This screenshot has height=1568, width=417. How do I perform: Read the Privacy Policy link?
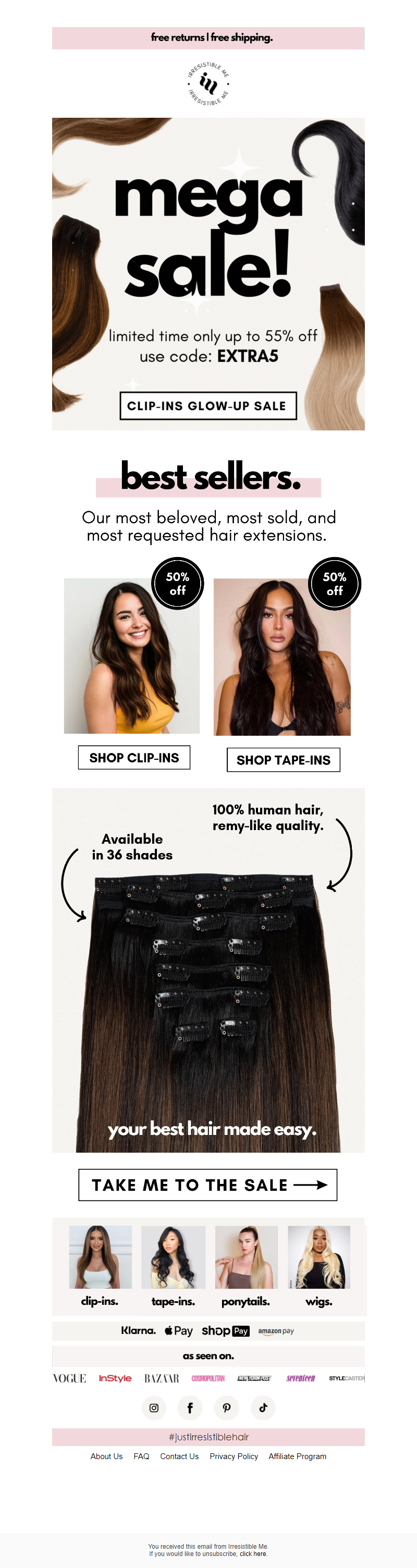pos(234,1456)
